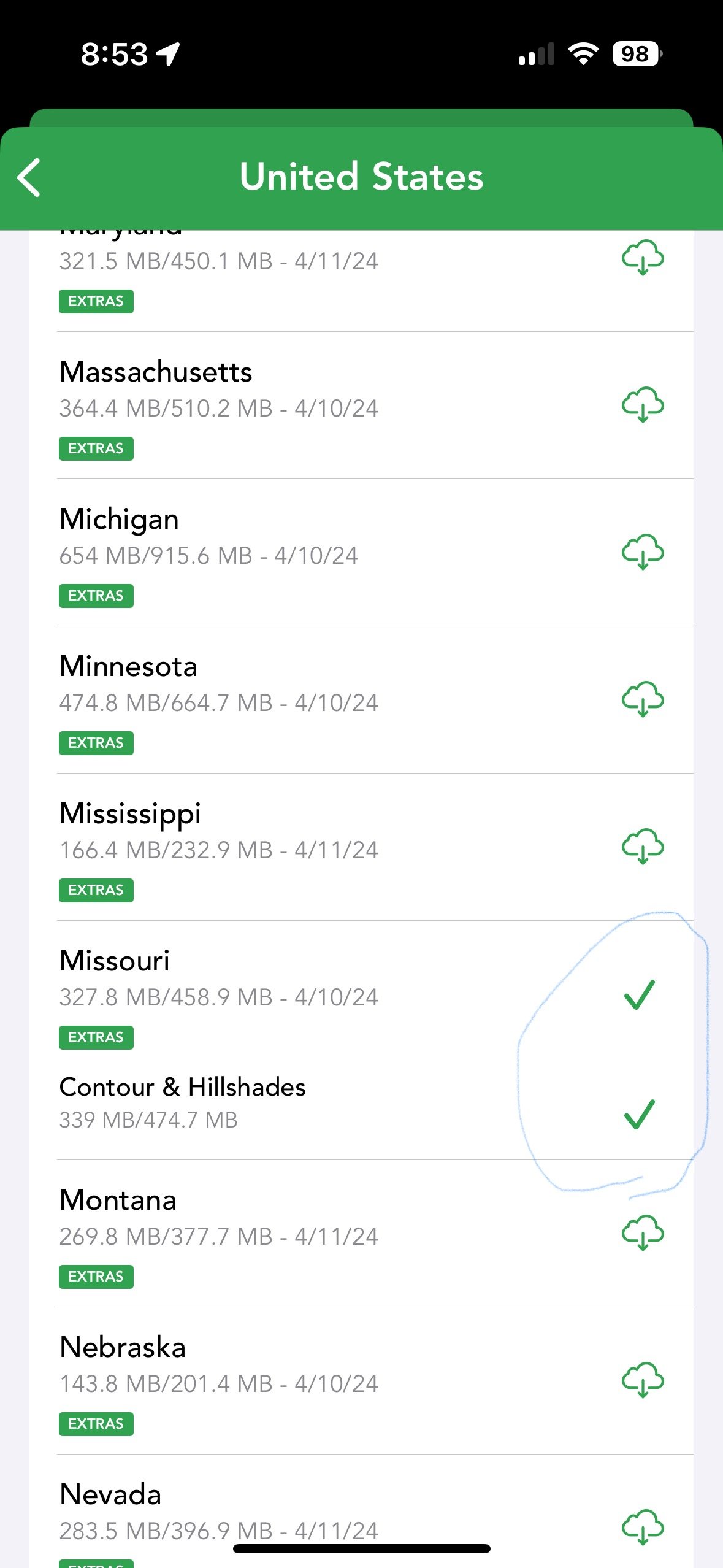
Task: Go back from the United States list
Action: [29, 177]
